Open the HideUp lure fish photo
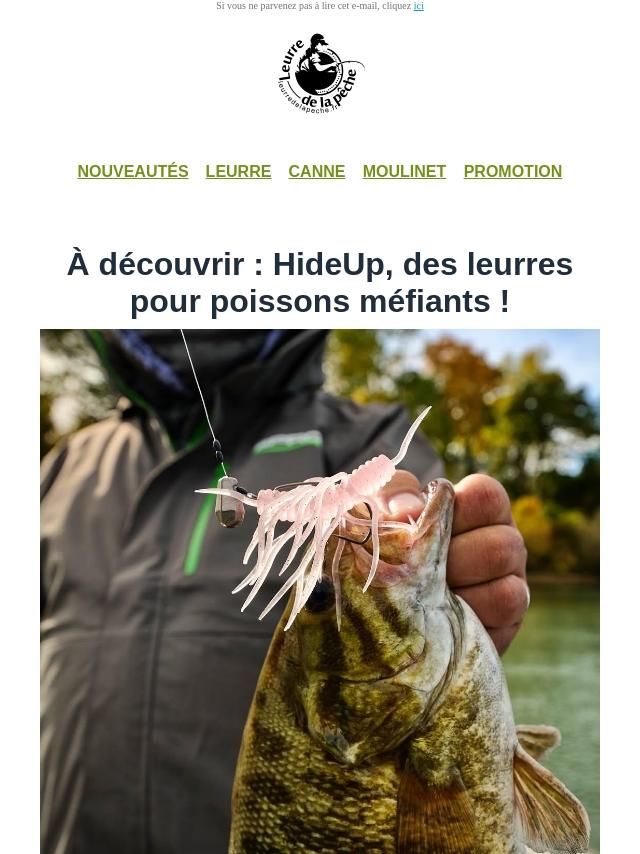The height and width of the screenshot is (854, 640). [x=320, y=590]
